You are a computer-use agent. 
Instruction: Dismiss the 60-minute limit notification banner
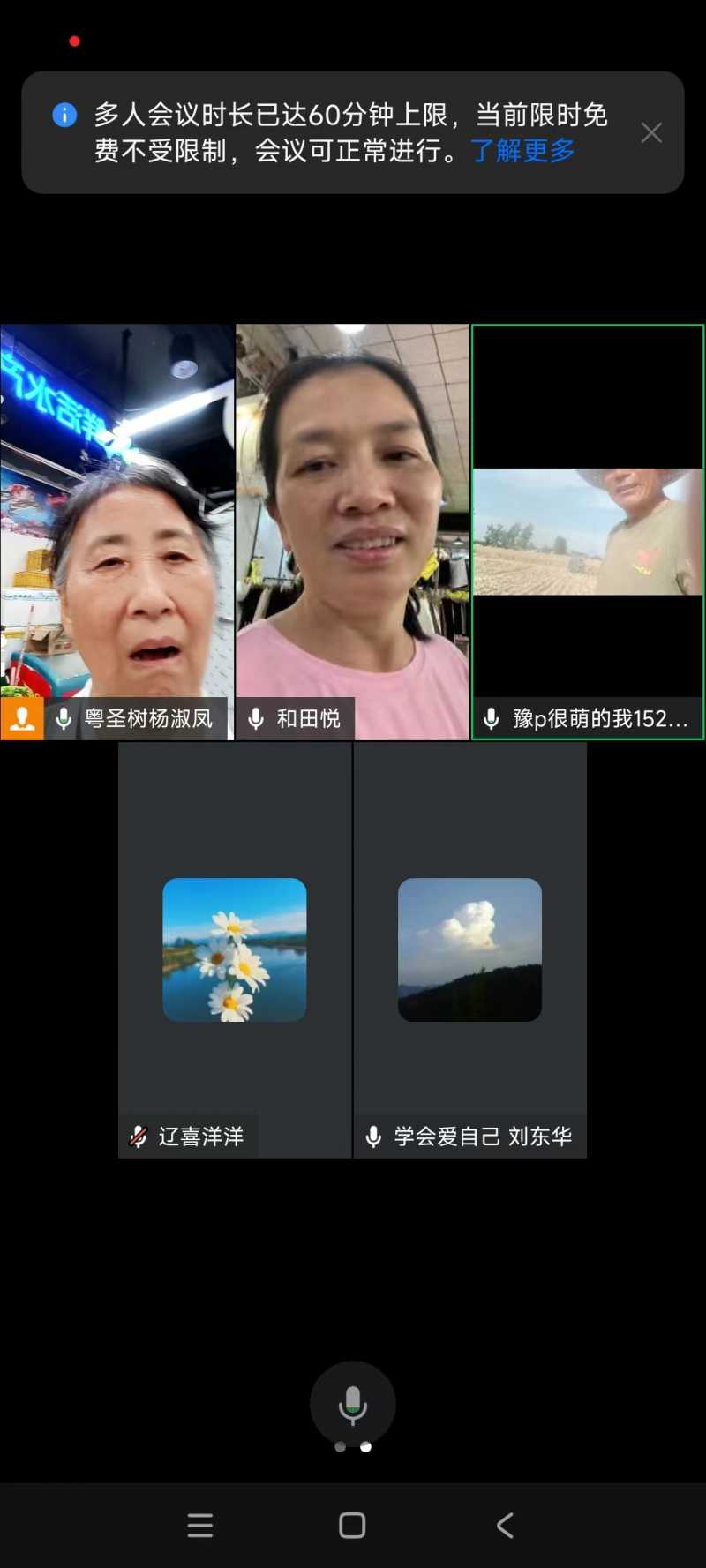coord(651,133)
